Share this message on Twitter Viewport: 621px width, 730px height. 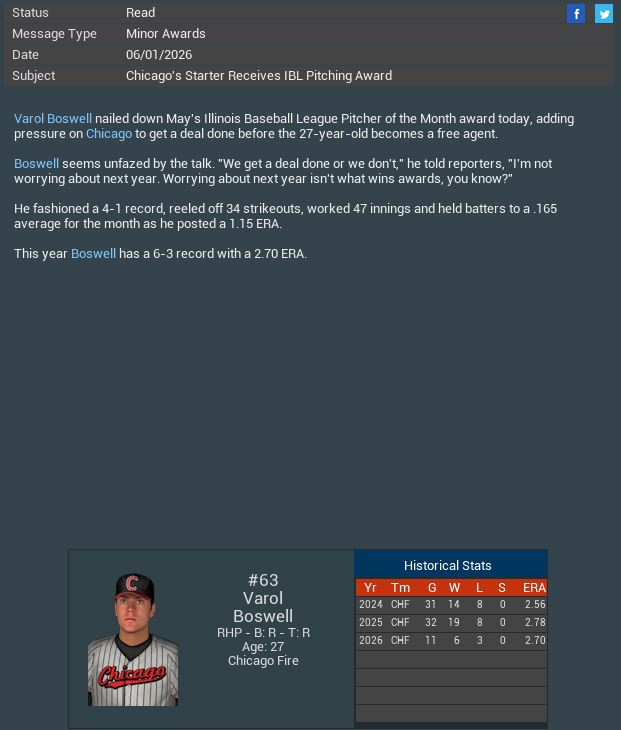[604, 13]
